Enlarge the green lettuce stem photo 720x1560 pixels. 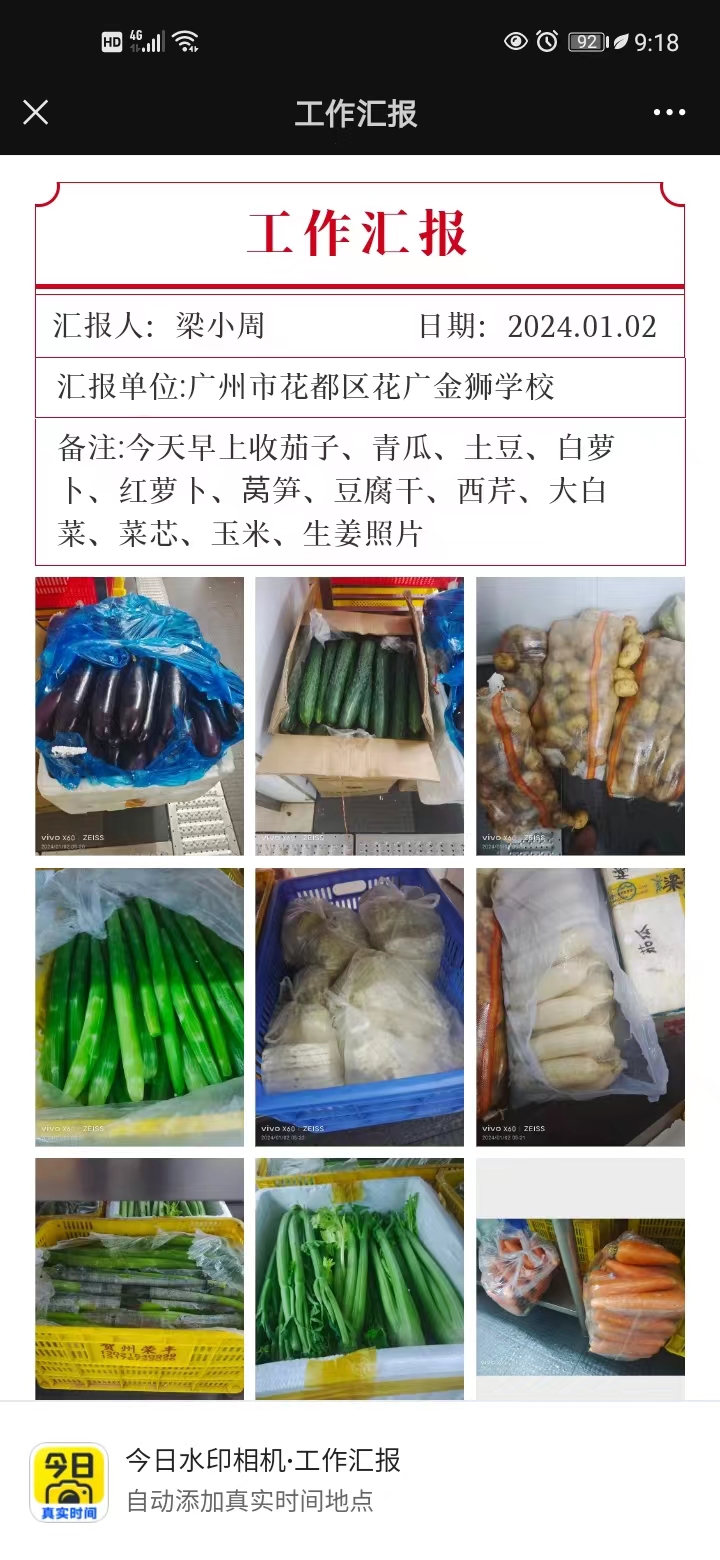click(140, 1007)
